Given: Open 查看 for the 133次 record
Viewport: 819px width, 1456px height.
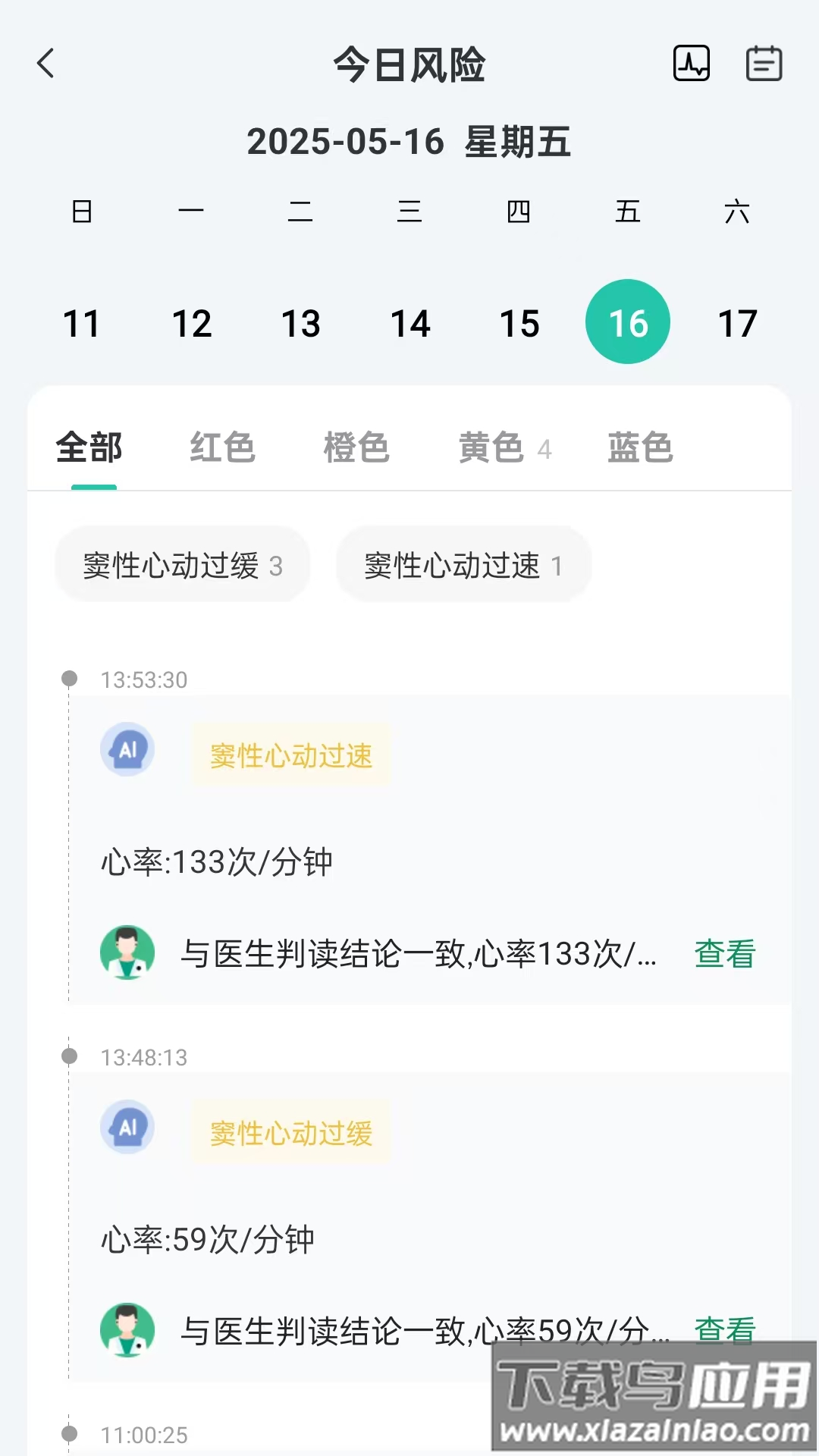Looking at the screenshot, I should point(723,952).
